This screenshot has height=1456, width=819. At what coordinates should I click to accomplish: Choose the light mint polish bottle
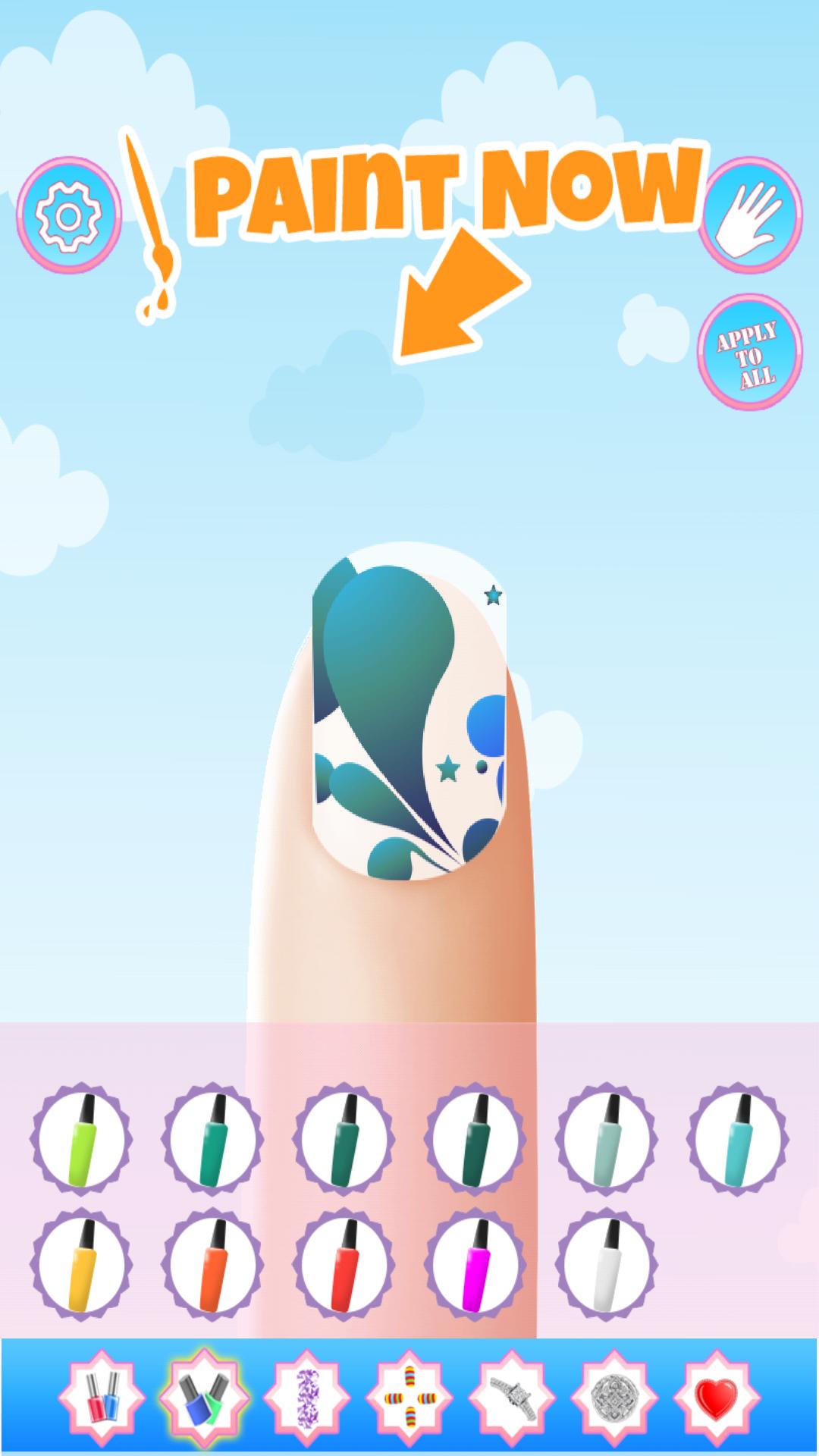[x=607, y=1140]
